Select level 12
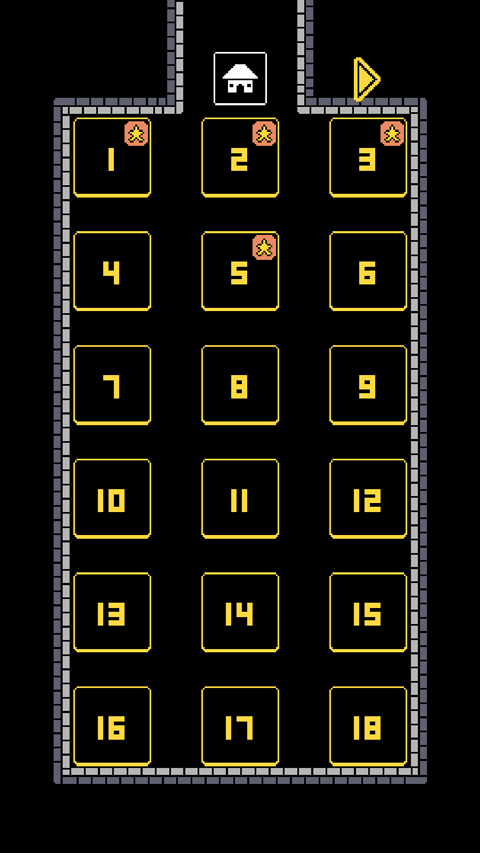 [368, 498]
